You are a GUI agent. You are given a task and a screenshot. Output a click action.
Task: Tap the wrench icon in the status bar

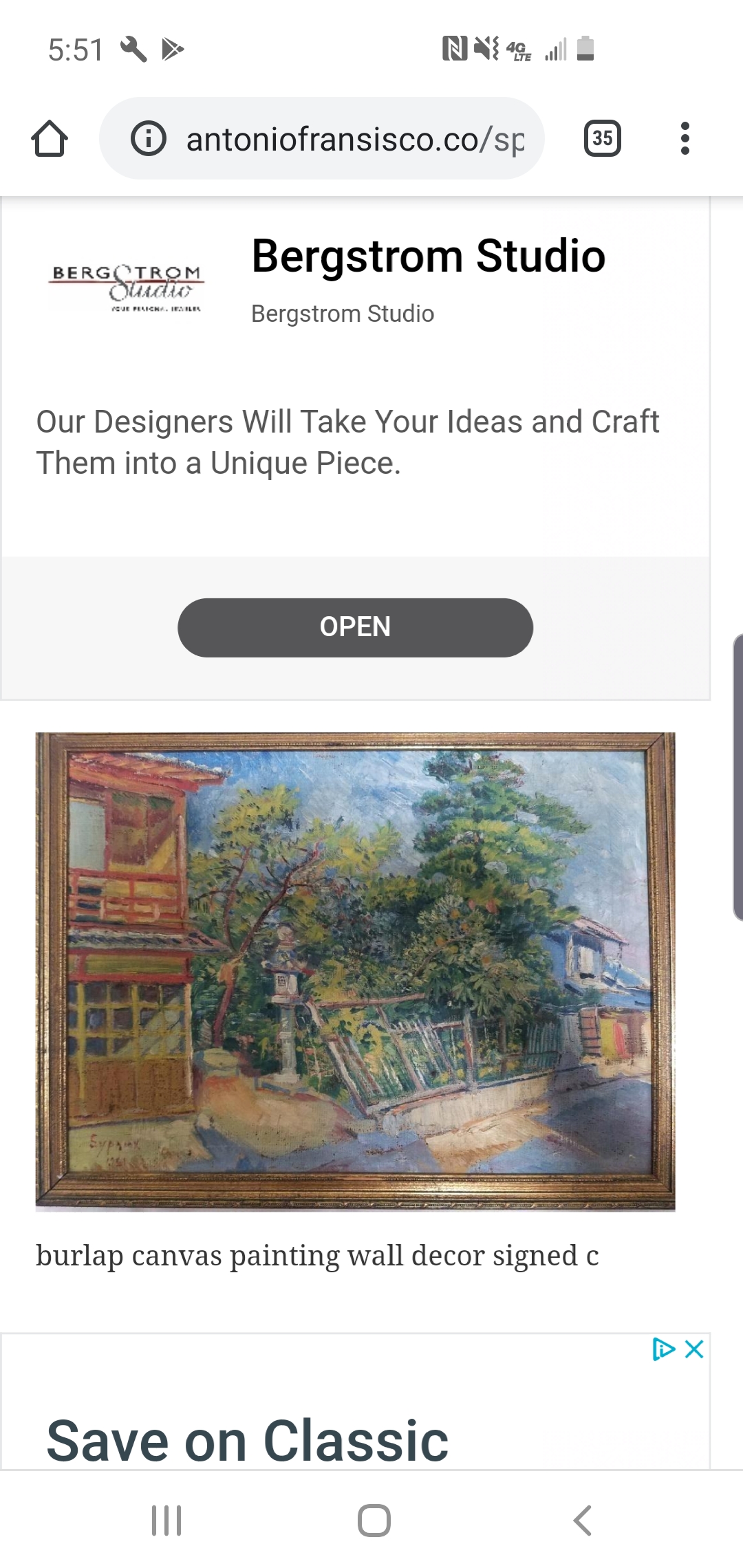click(134, 48)
